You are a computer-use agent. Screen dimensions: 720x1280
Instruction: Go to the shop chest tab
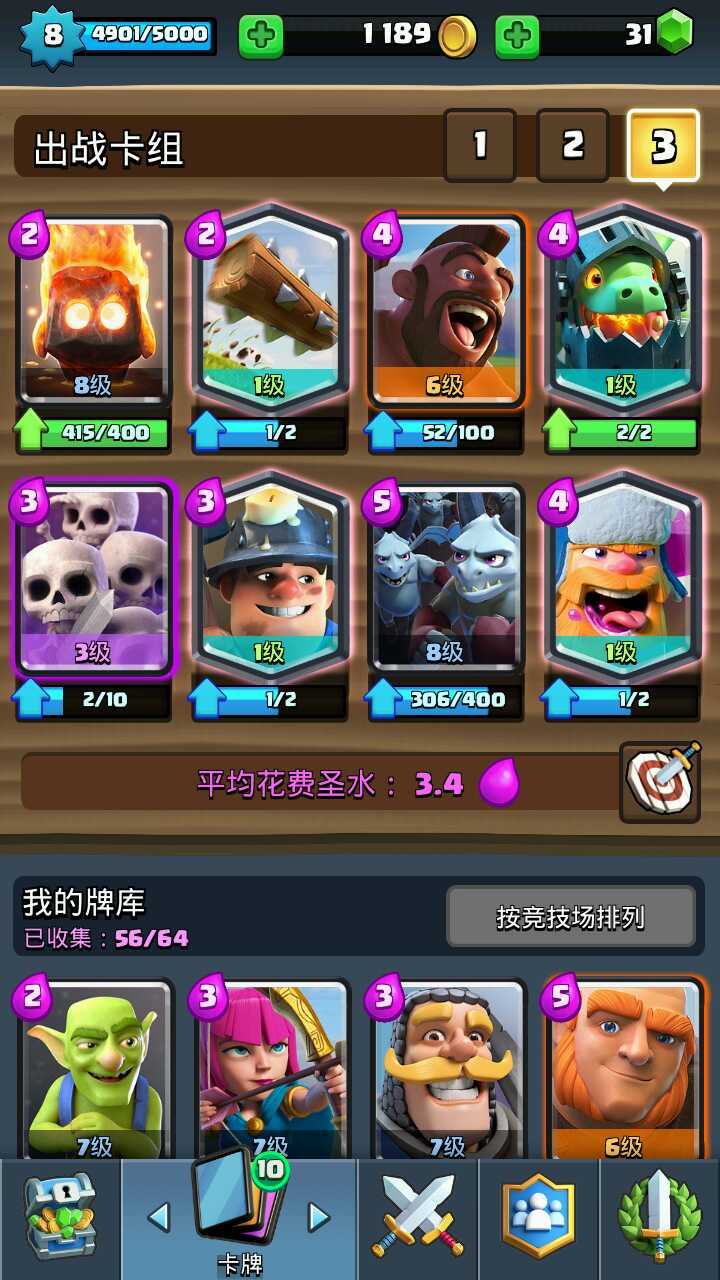60,1219
